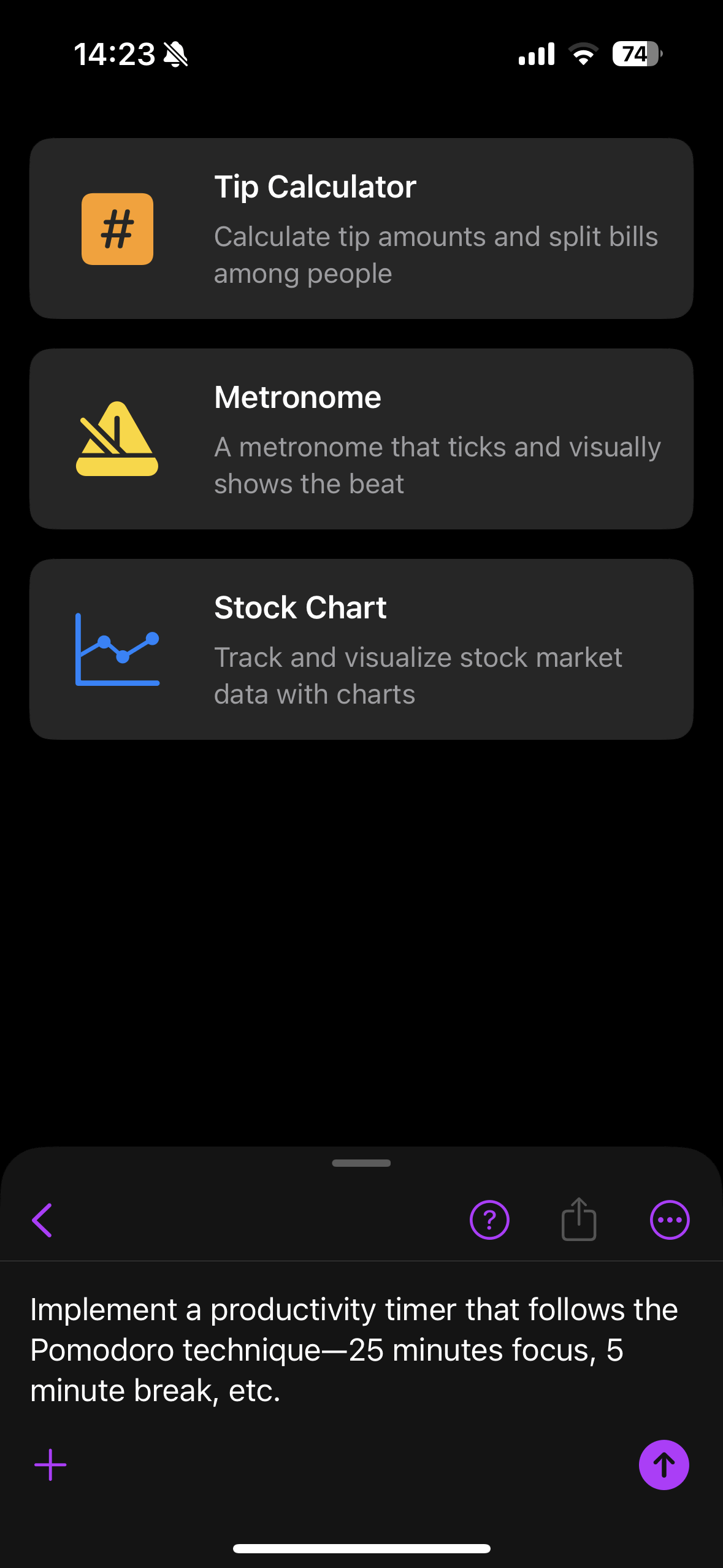The height and width of the screenshot is (1568, 723).
Task: Tap the plus icon to add attachment
Action: (50, 1465)
